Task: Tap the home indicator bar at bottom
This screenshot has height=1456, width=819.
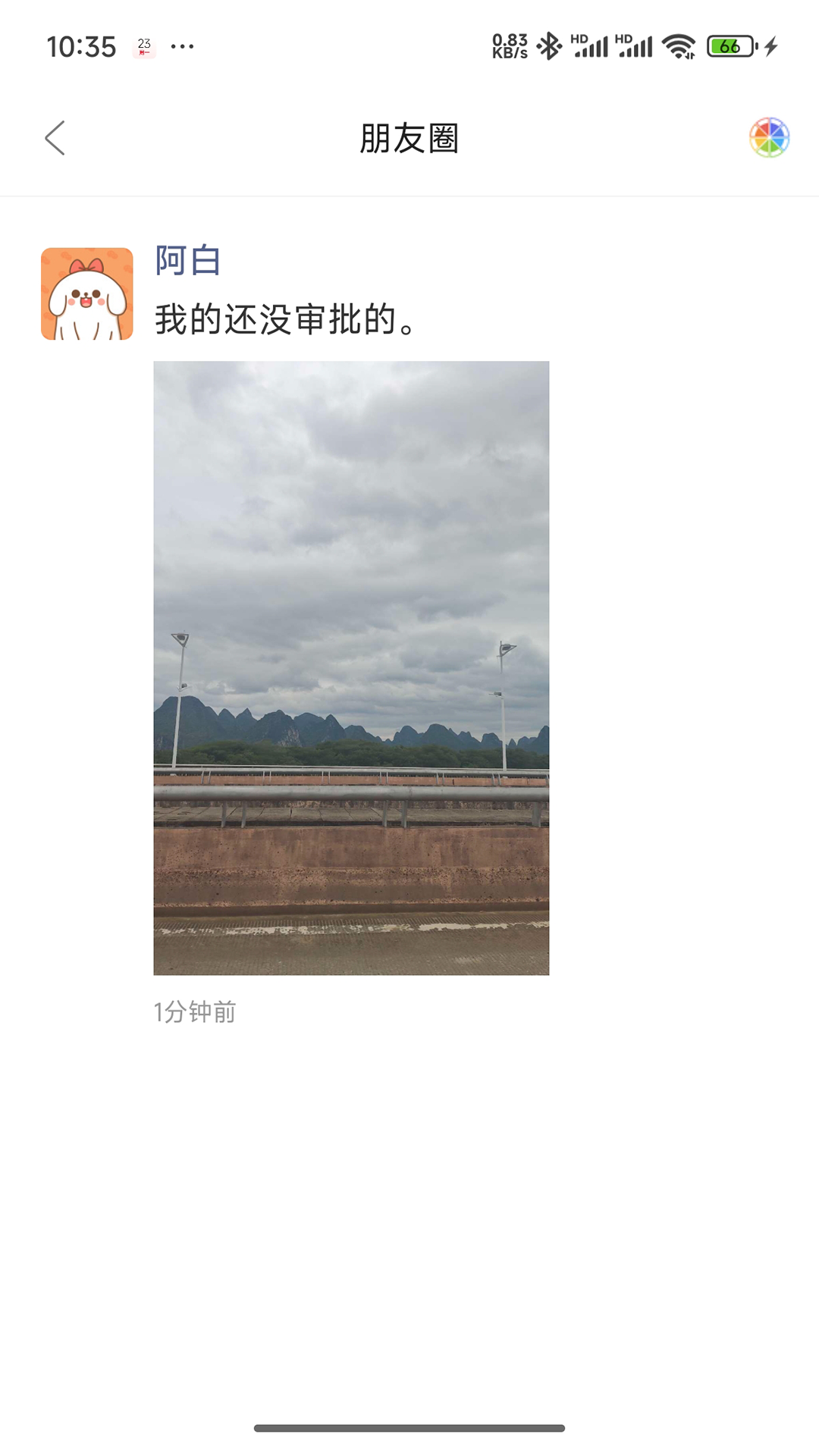Action: [x=409, y=1426]
